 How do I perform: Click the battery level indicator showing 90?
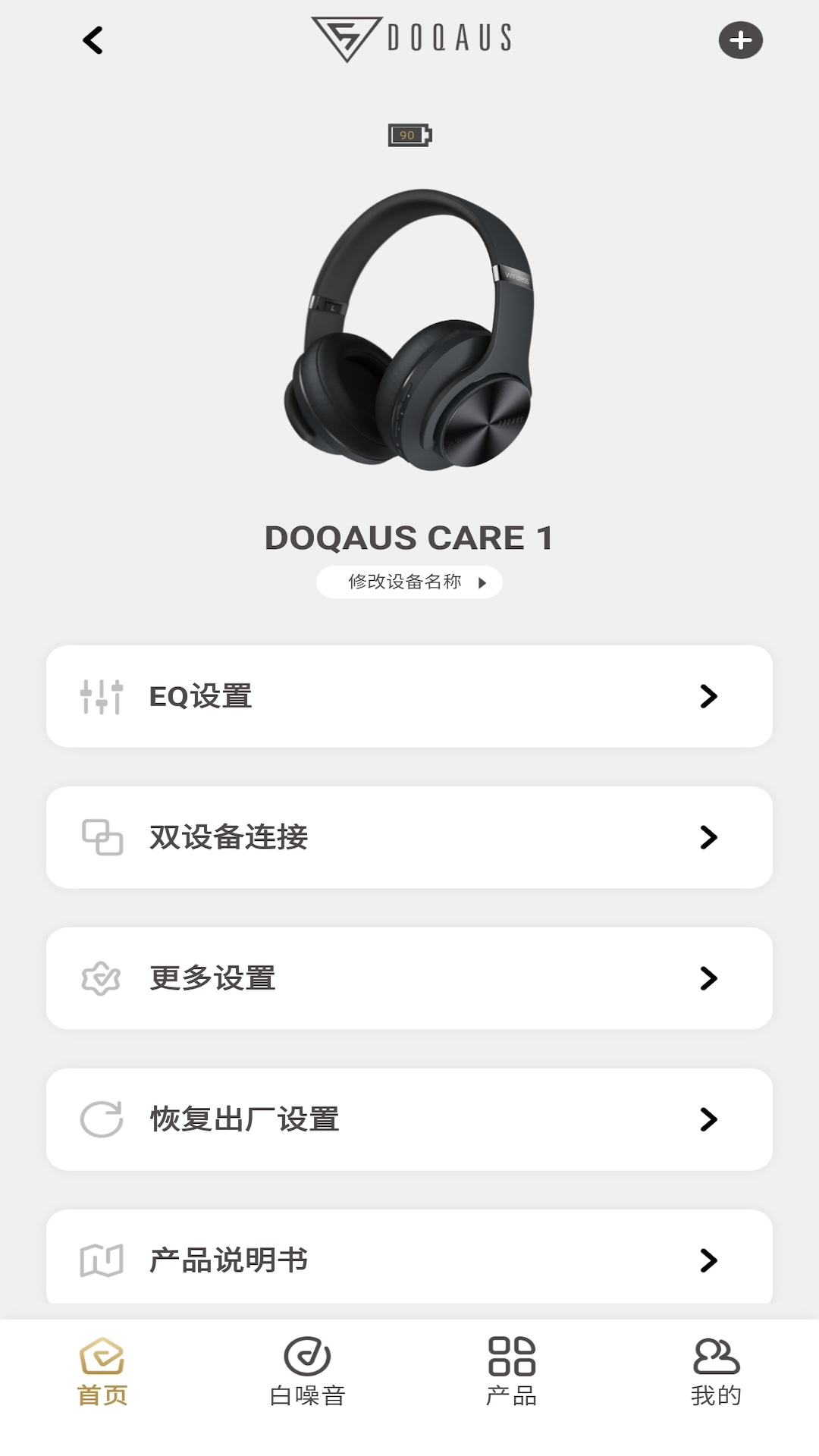coord(408,135)
